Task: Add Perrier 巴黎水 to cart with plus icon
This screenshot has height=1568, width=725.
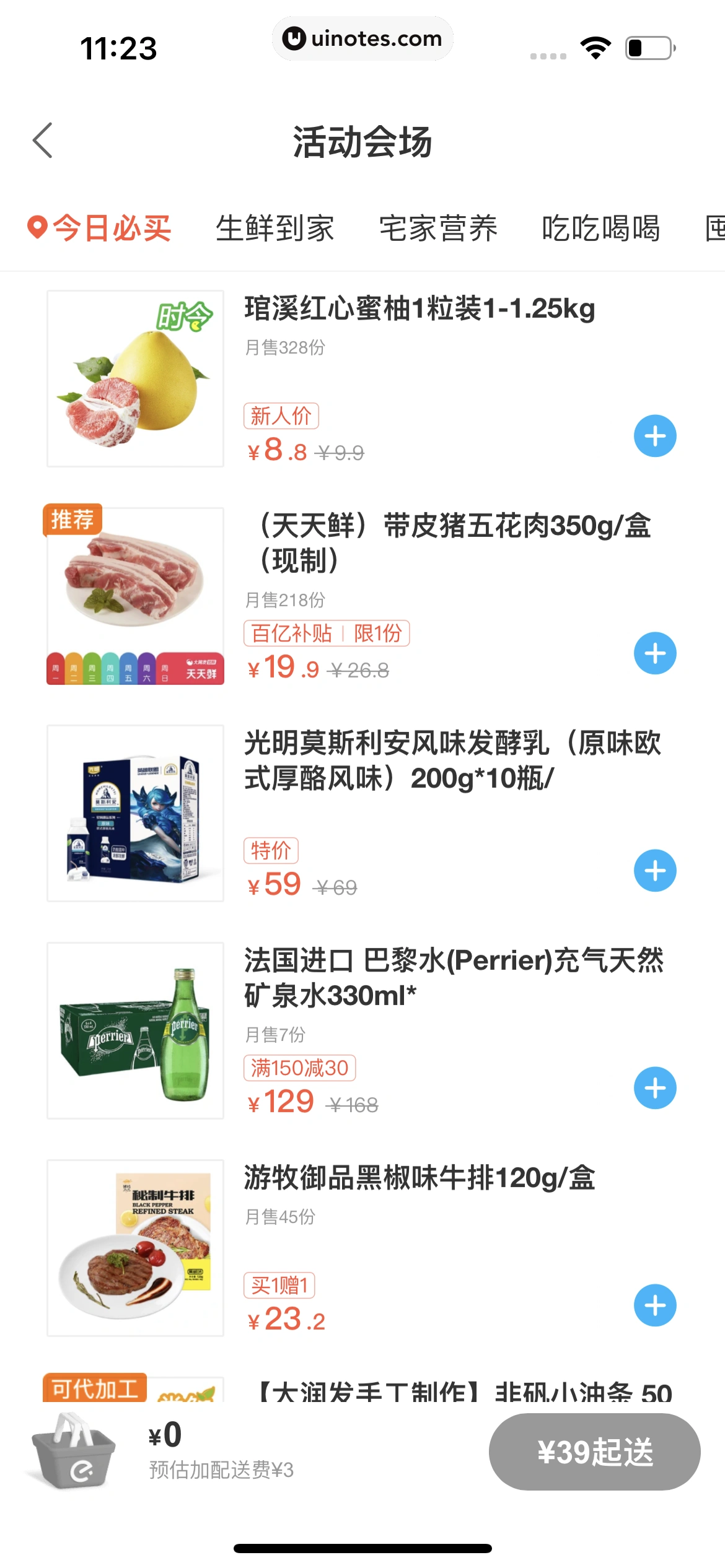Action: (x=654, y=1088)
